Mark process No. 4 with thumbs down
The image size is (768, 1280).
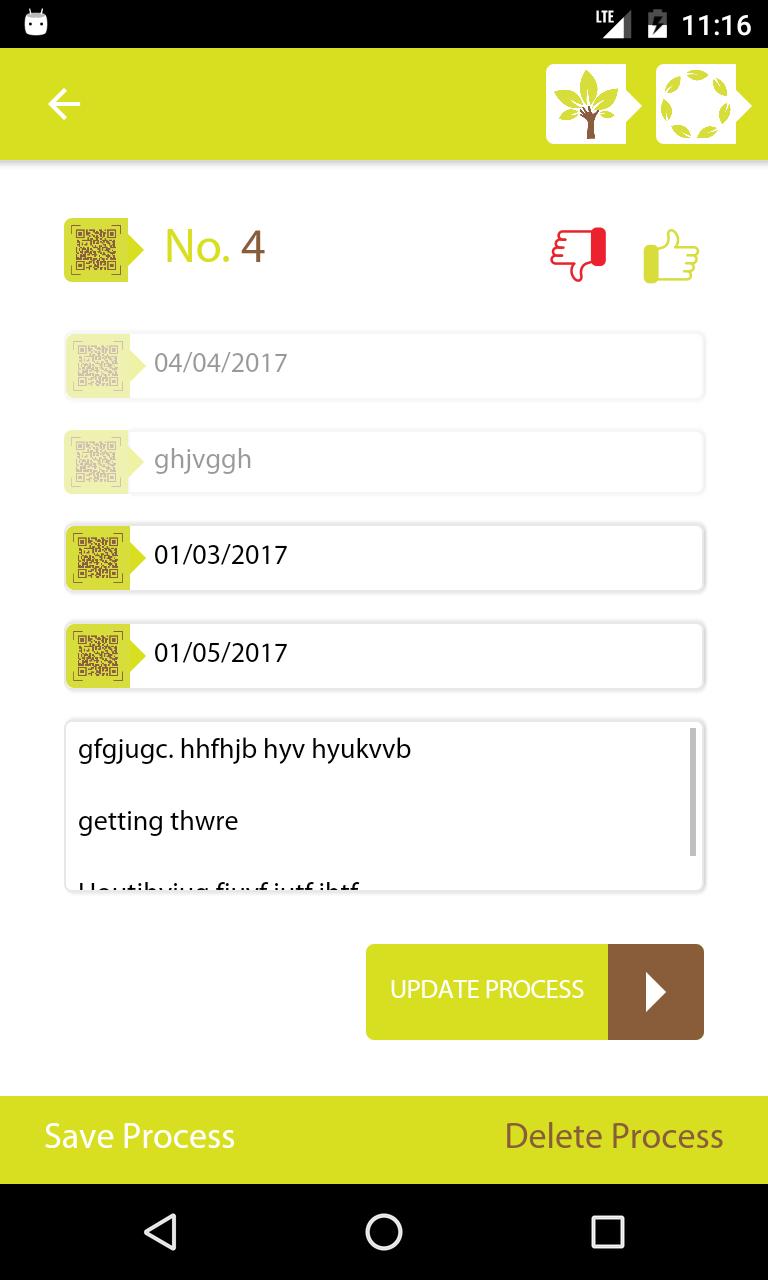[x=578, y=254]
